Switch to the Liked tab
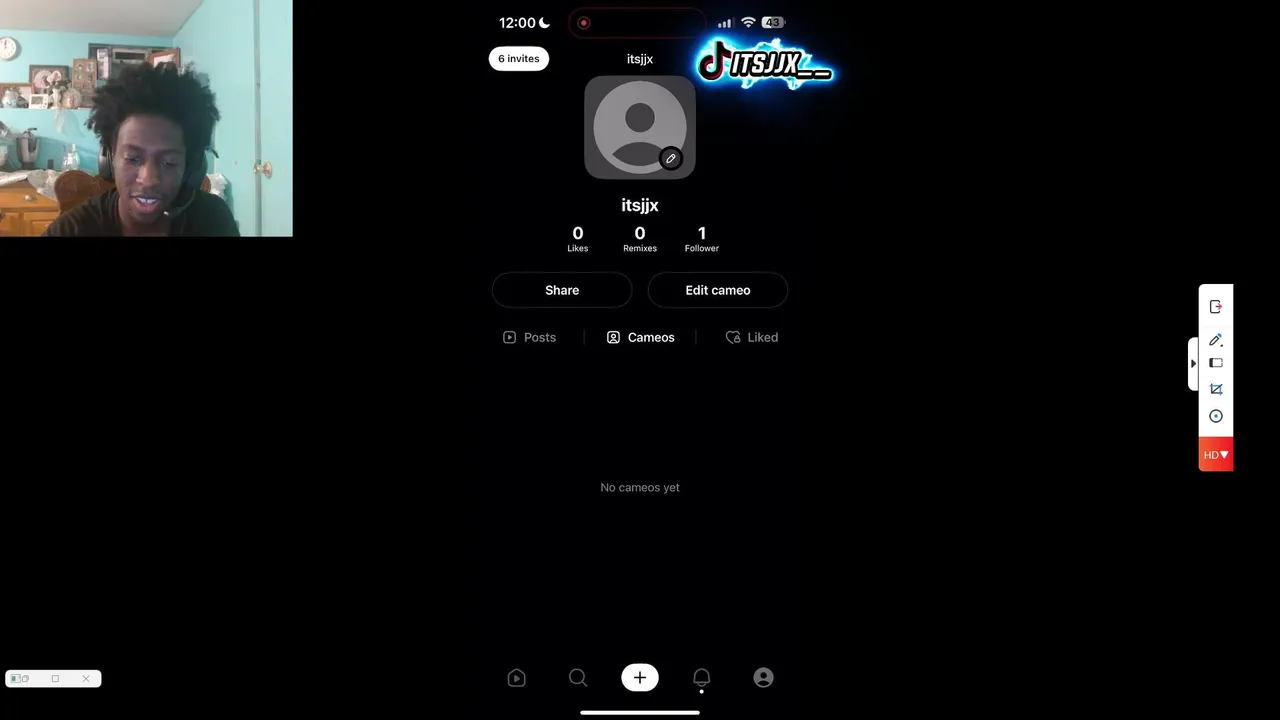Viewport: 1280px width, 720px height. pyautogui.click(x=751, y=338)
